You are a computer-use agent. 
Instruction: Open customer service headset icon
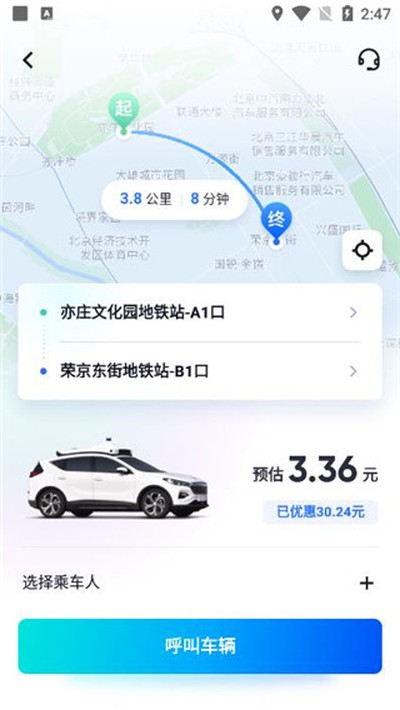pyautogui.click(x=369, y=59)
